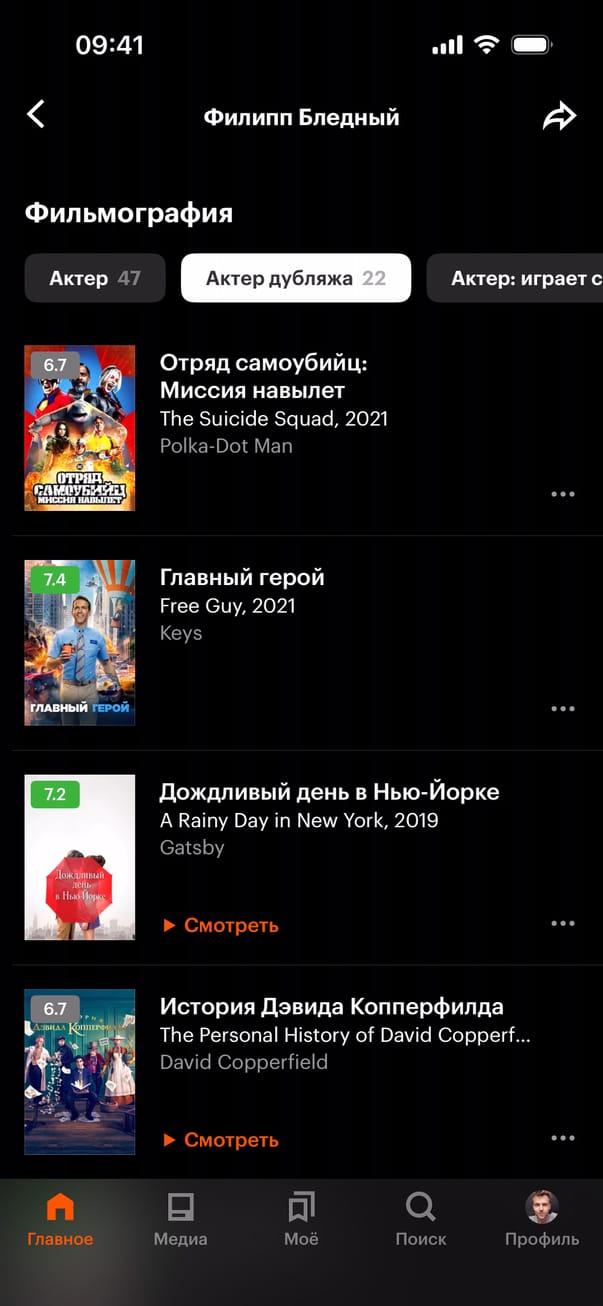Image resolution: width=603 pixels, height=1306 pixels.
Task: Watch Дождливый день в Нью-Йорке
Action: coord(221,925)
